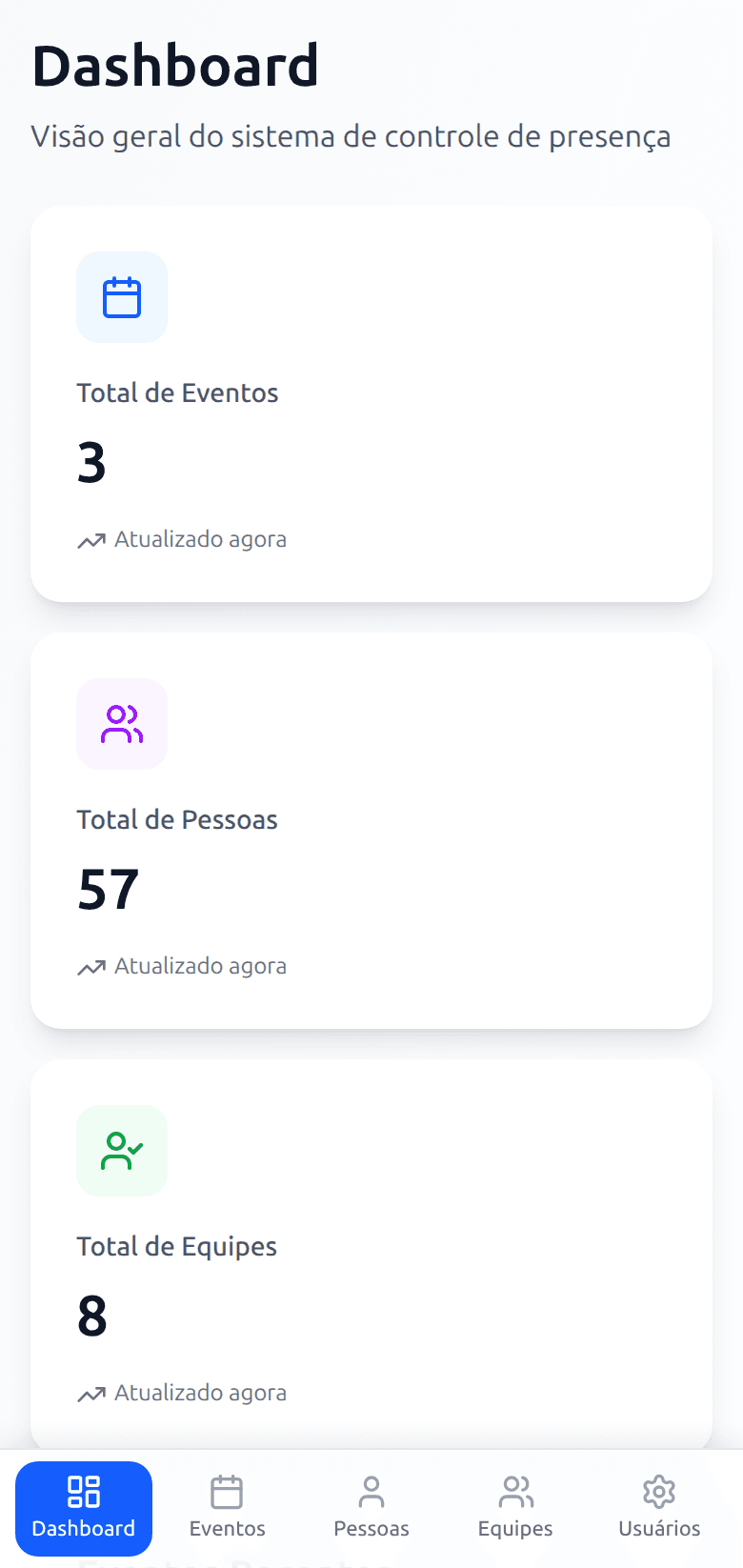Select the calendar icon on Total de Eventos card

pos(122,296)
